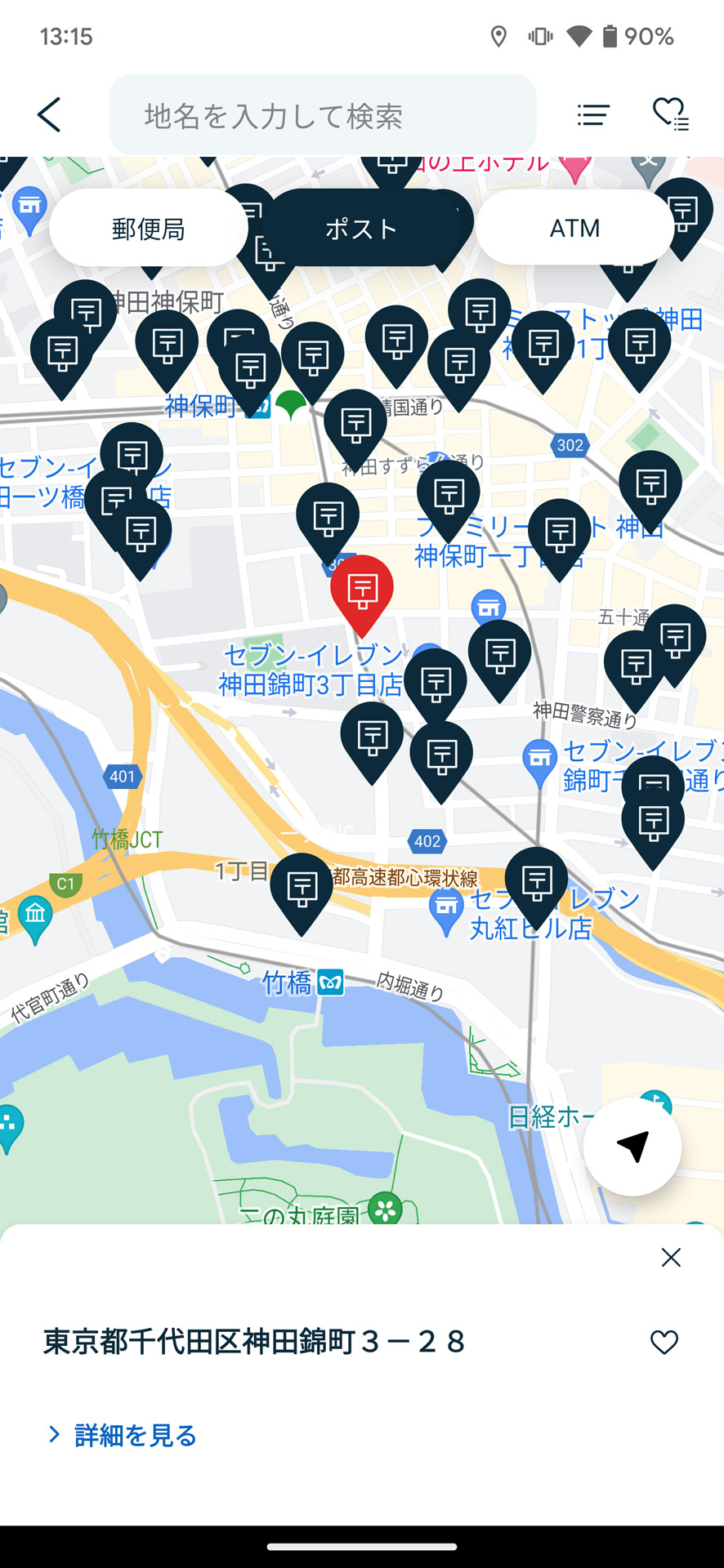Tap the 詳細を見る link
This screenshot has width=724, height=1568.
pos(133,1434)
